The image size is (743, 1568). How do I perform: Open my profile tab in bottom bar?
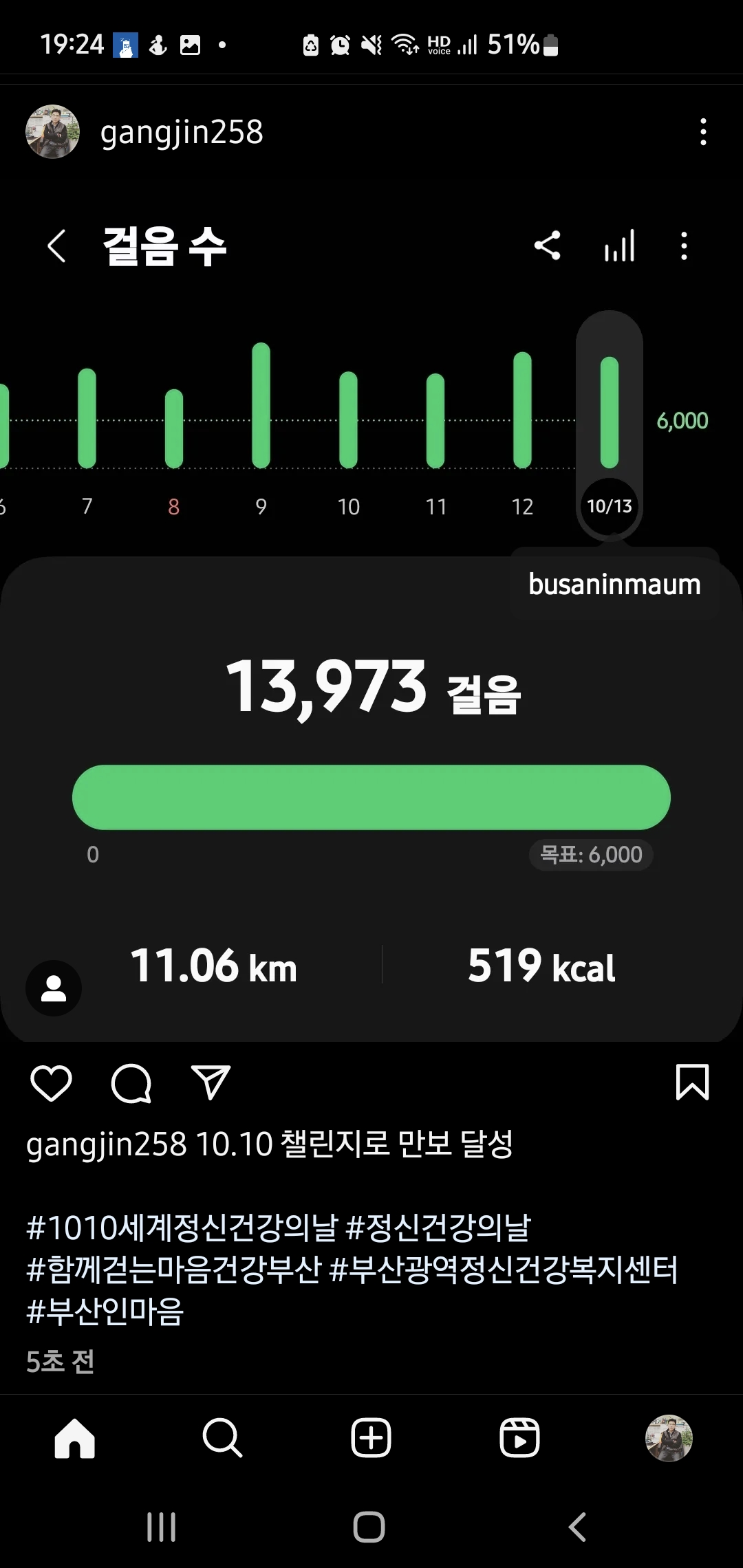click(669, 1438)
